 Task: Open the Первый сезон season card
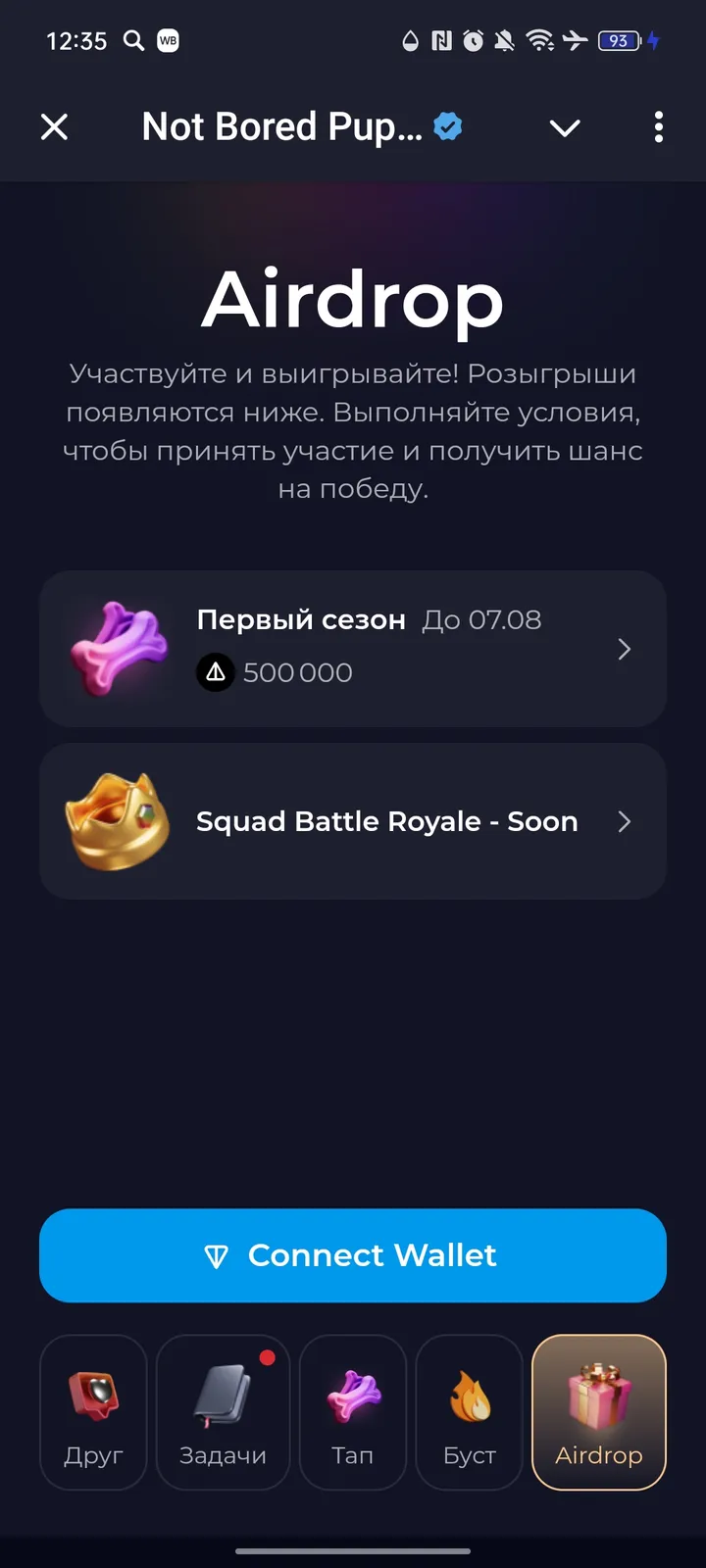tap(353, 648)
